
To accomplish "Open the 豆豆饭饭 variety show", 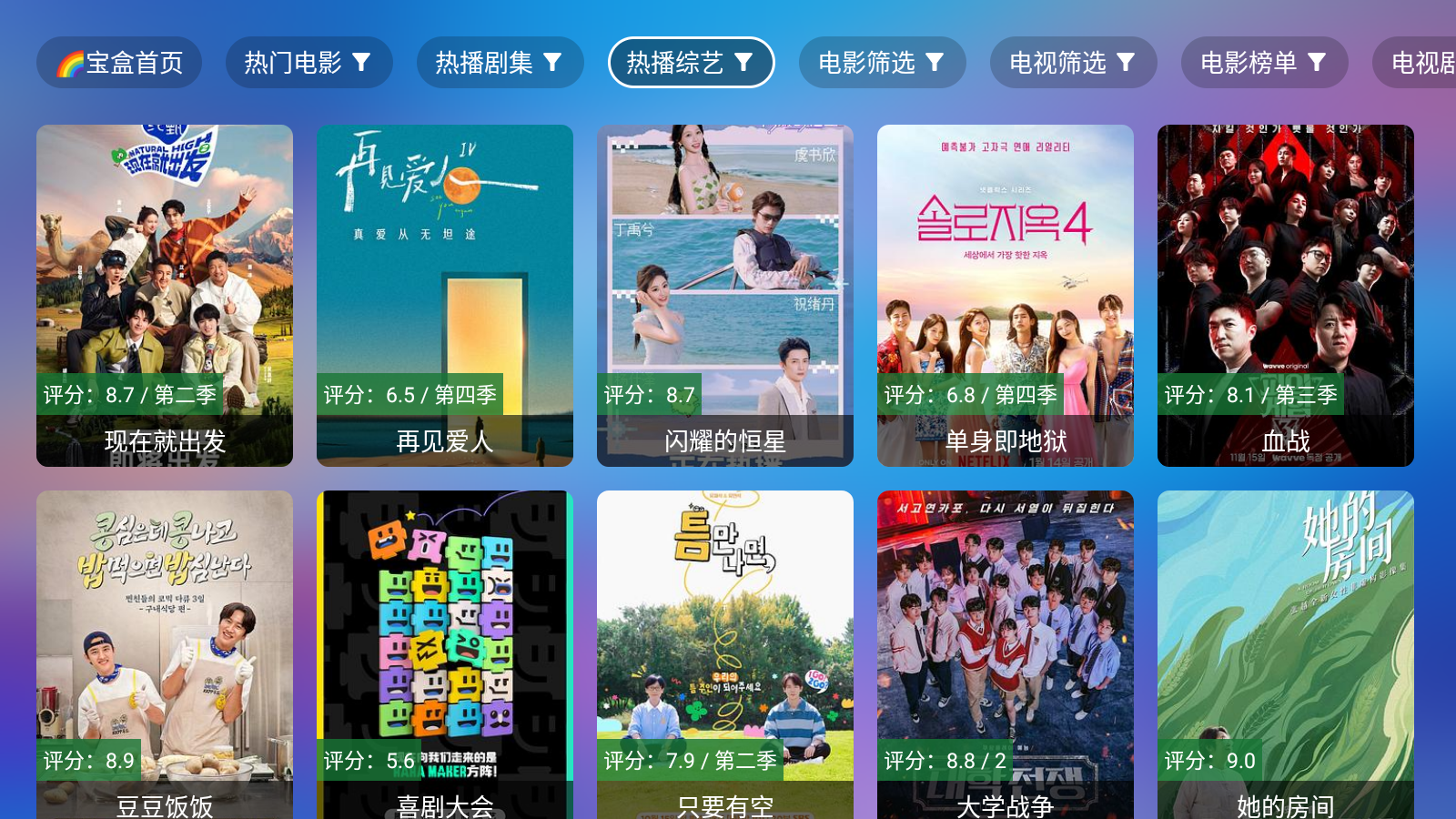I will coord(165,655).
